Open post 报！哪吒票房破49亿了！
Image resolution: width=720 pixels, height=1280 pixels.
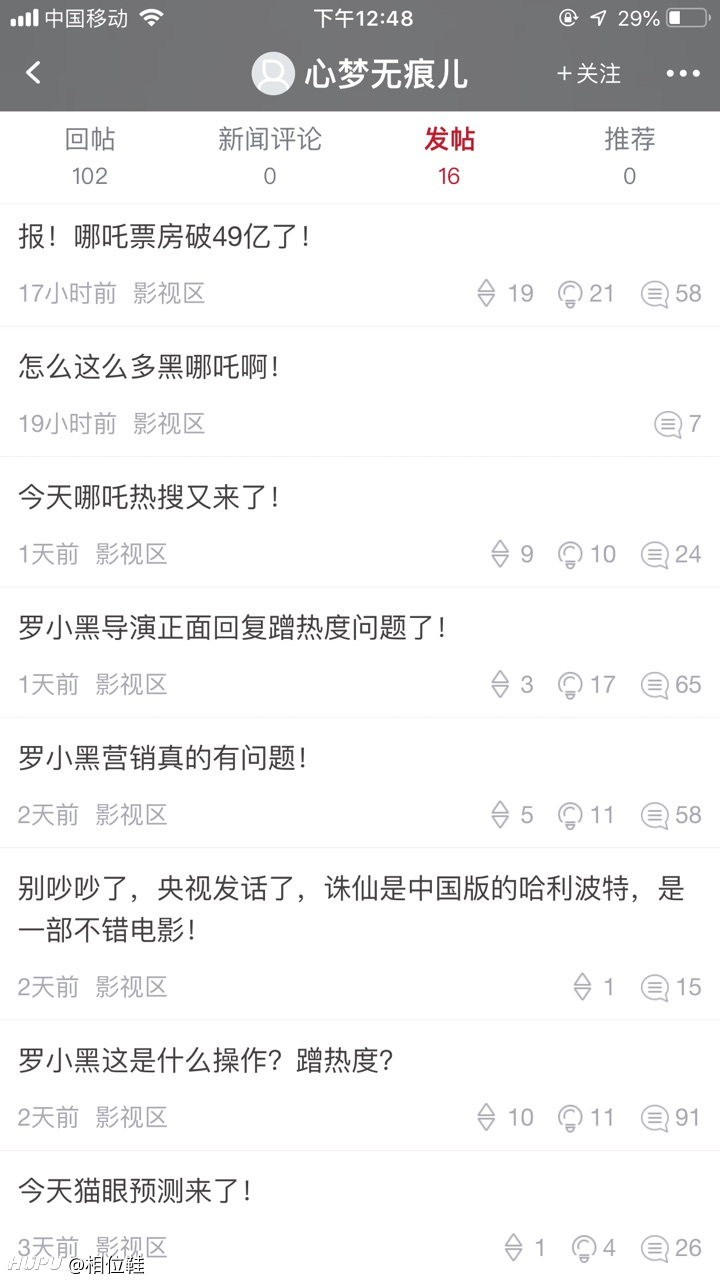tap(360, 265)
